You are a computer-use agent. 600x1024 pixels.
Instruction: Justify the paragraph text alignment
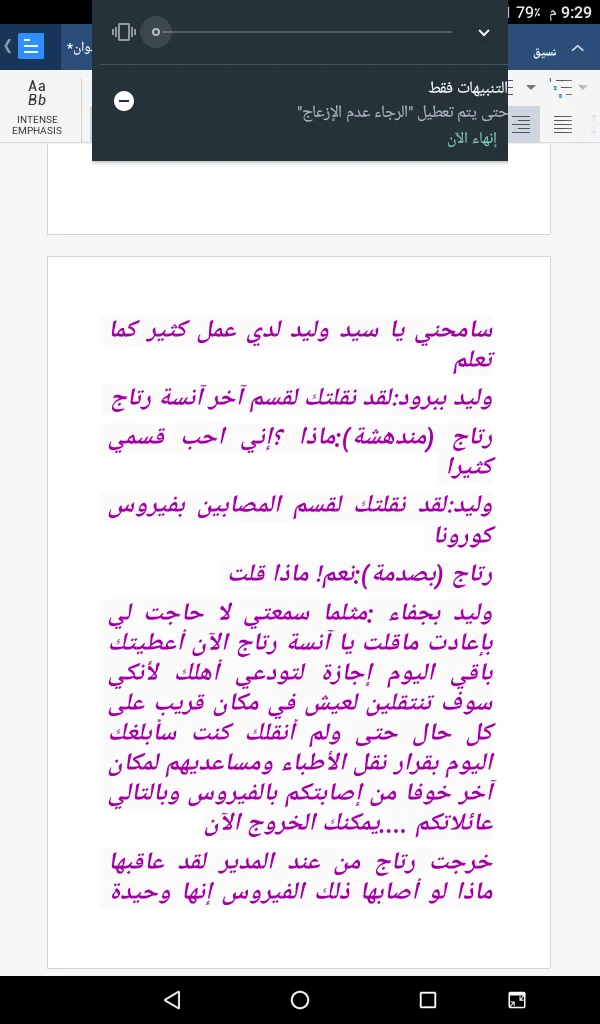(563, 124)
